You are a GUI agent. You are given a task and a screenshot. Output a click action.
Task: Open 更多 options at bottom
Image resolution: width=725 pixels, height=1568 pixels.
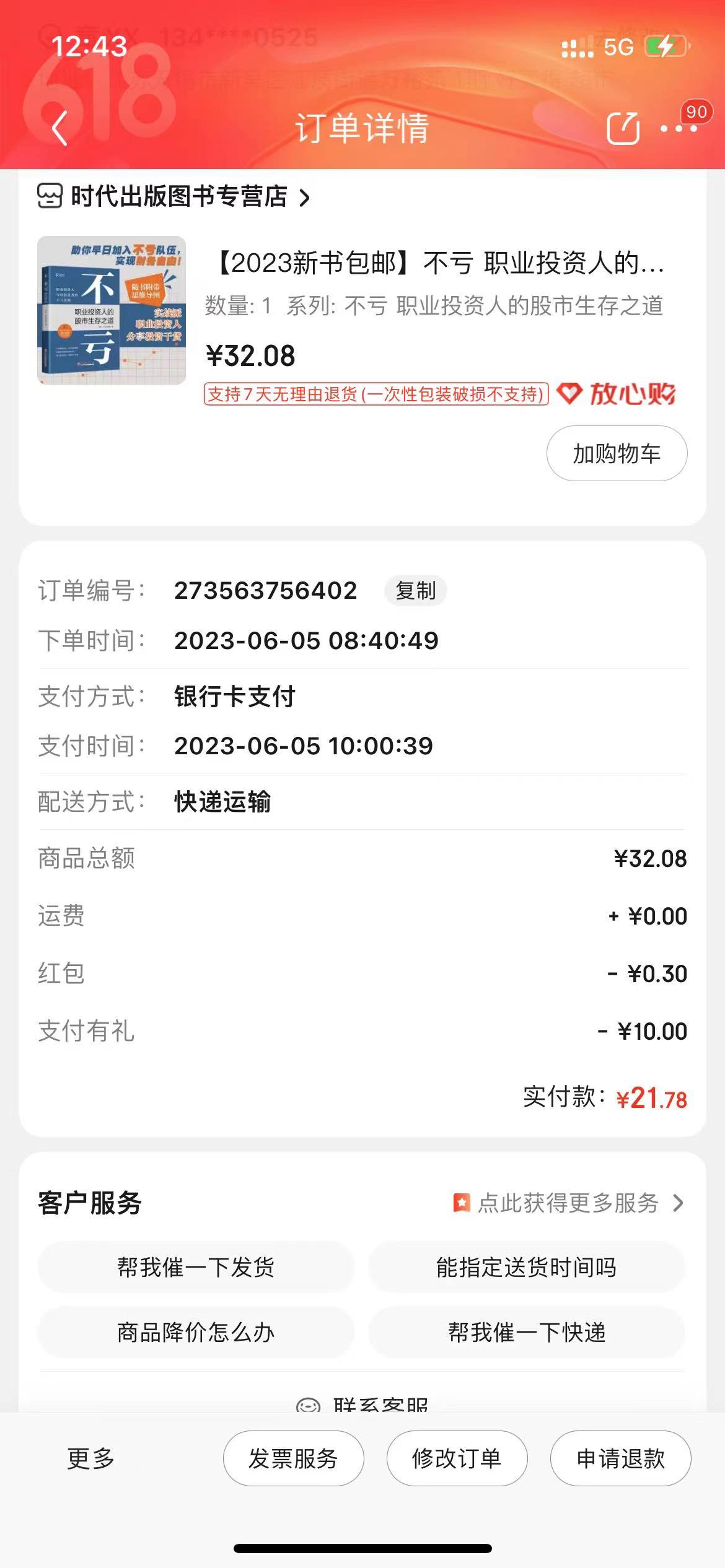91,1458
